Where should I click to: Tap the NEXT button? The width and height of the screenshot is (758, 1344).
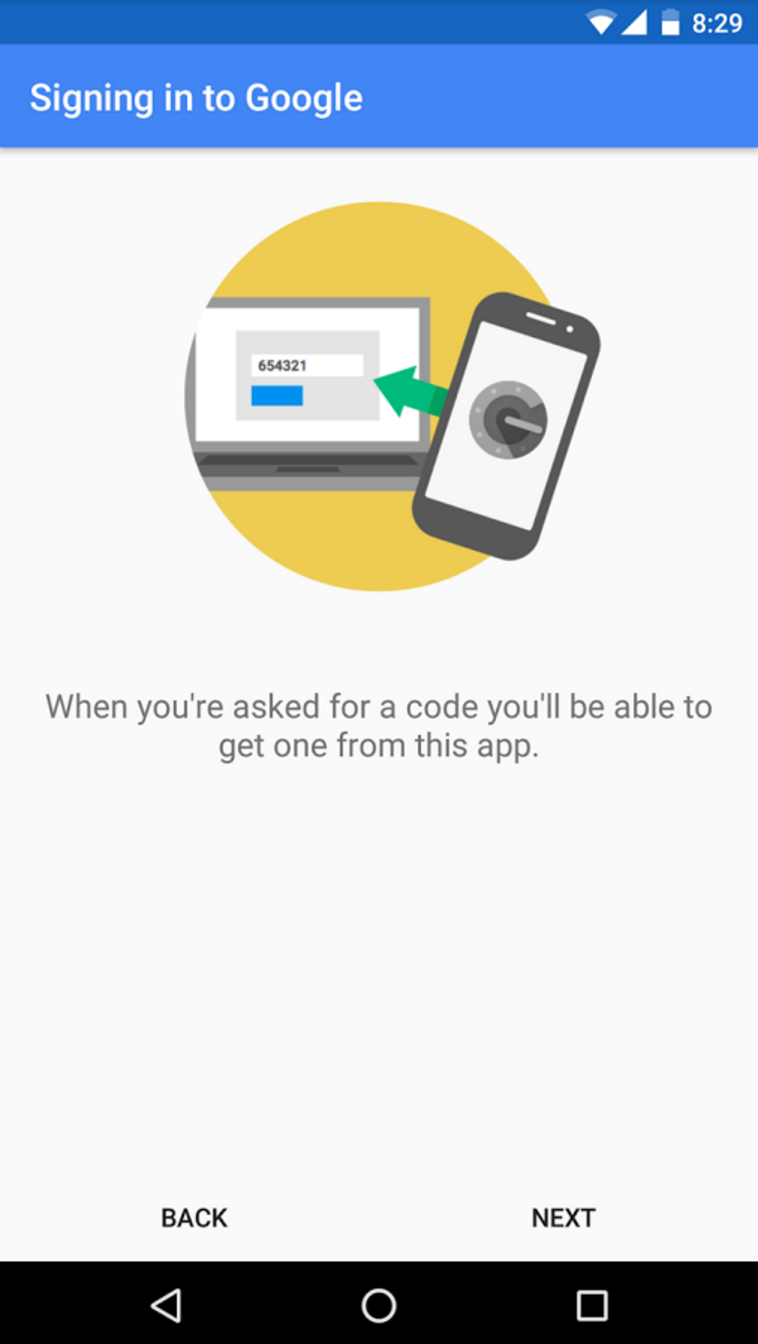coord(563,1217)
